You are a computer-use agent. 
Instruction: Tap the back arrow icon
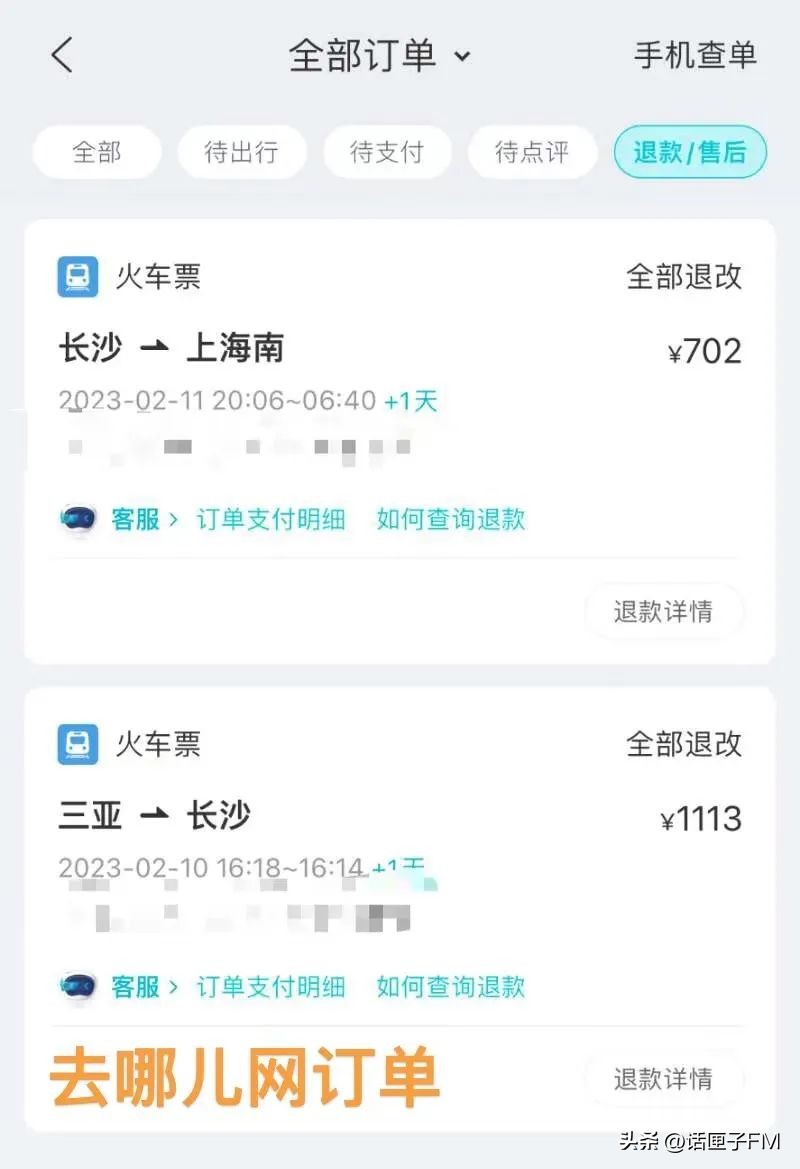tap(62, 56)
